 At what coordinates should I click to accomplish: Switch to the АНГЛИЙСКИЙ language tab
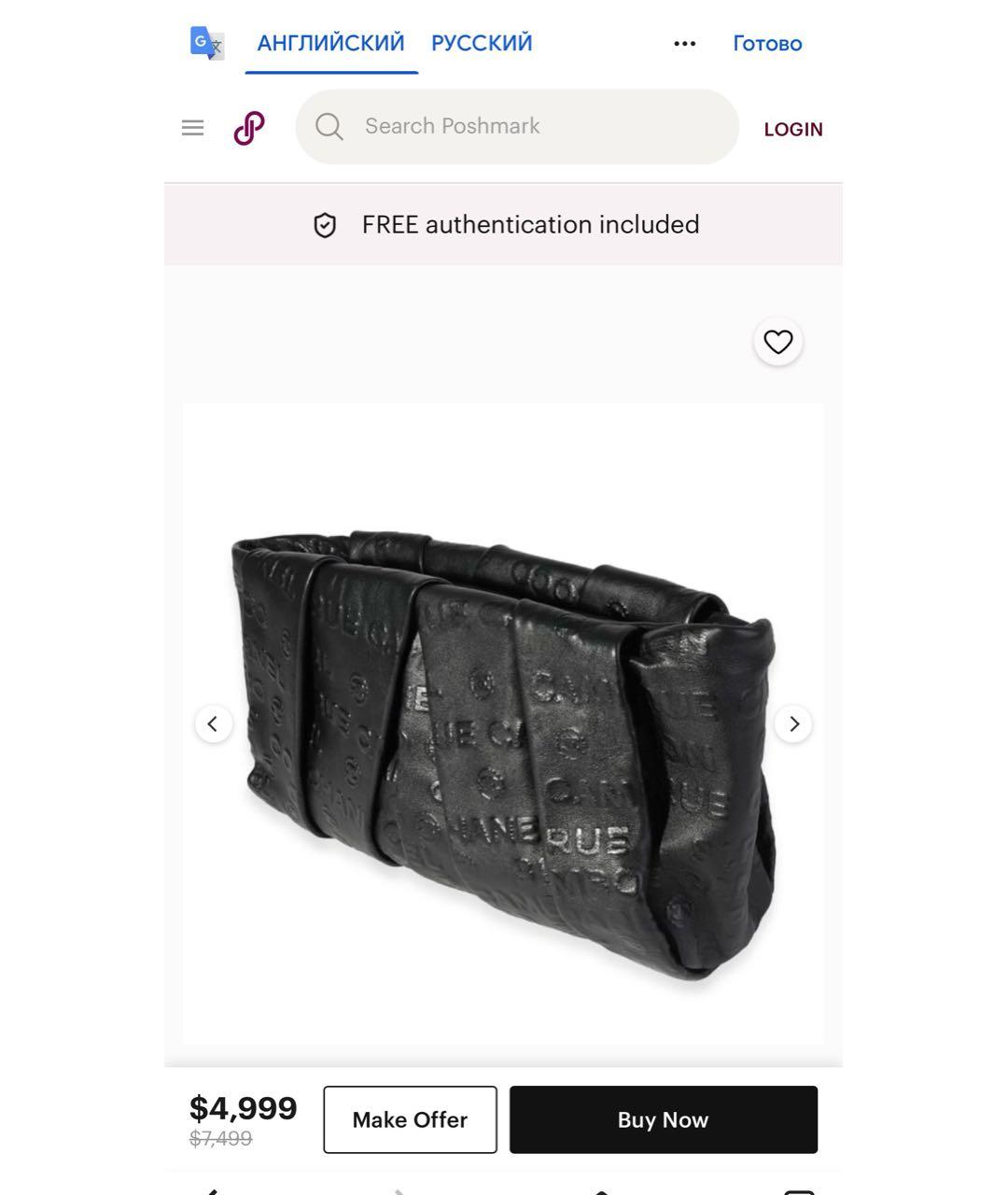point(330,42)
